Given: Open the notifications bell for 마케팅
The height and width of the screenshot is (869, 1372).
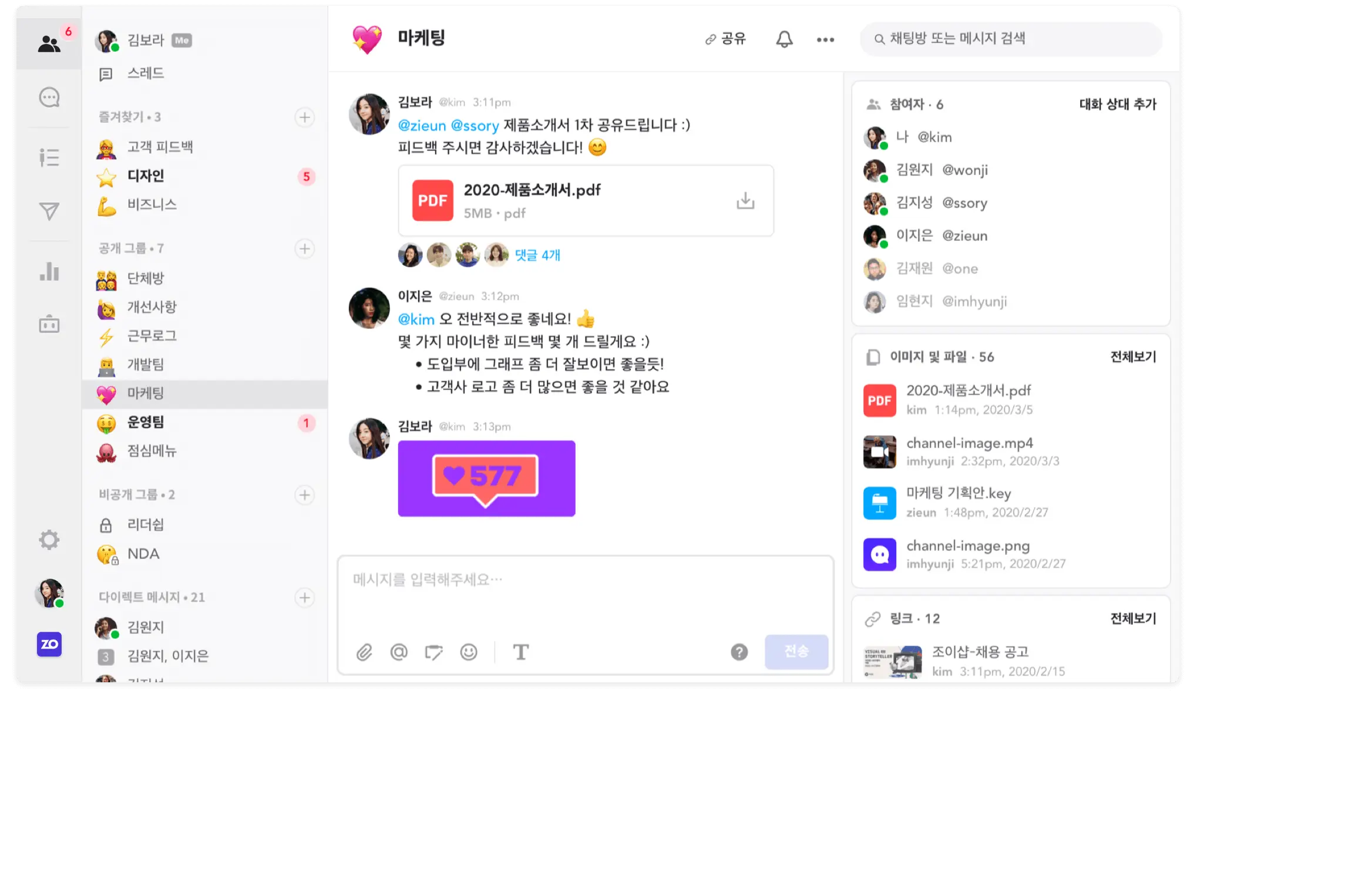Looking at the screenshot, I should coord(784,39).
